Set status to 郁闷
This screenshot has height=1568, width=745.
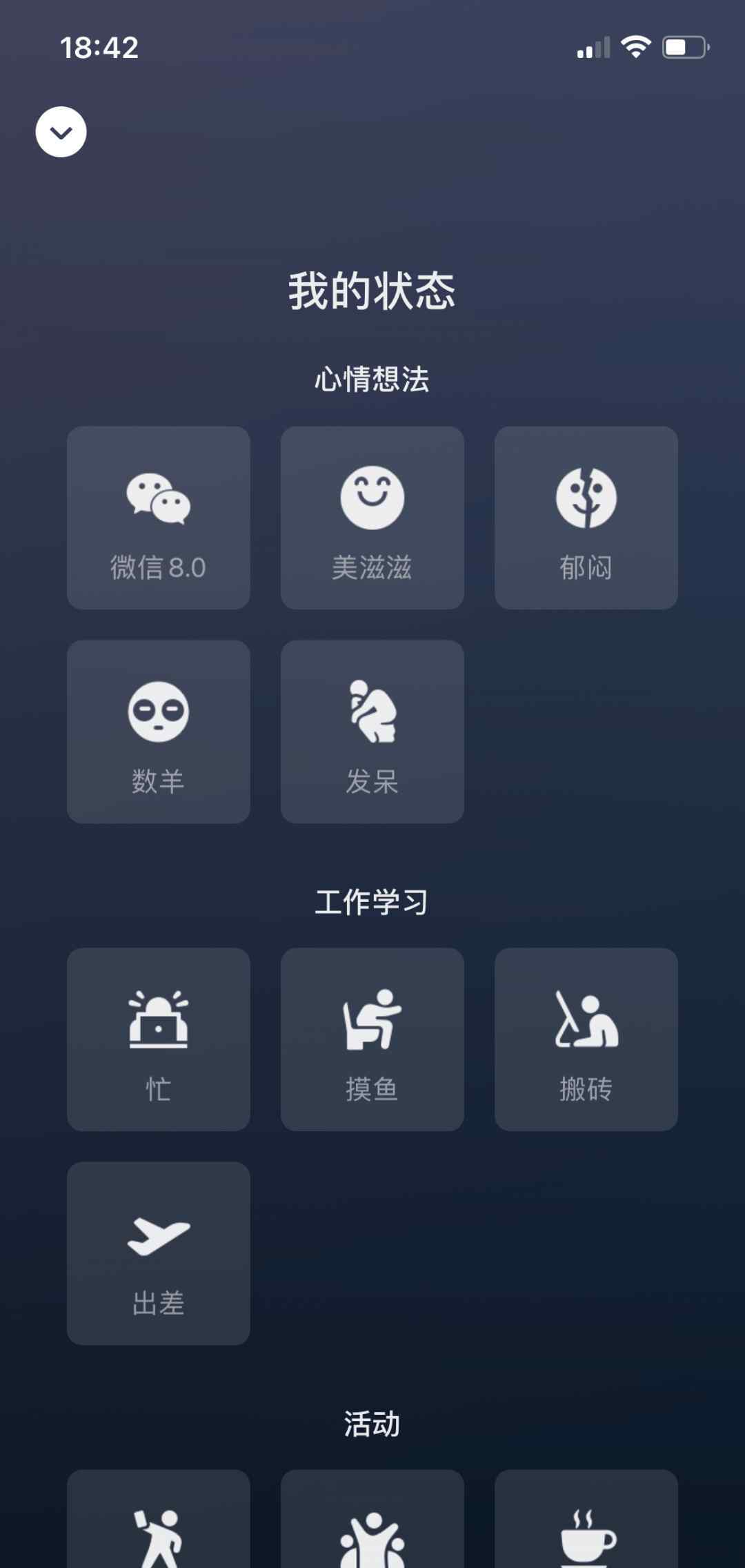click(586, 518)
